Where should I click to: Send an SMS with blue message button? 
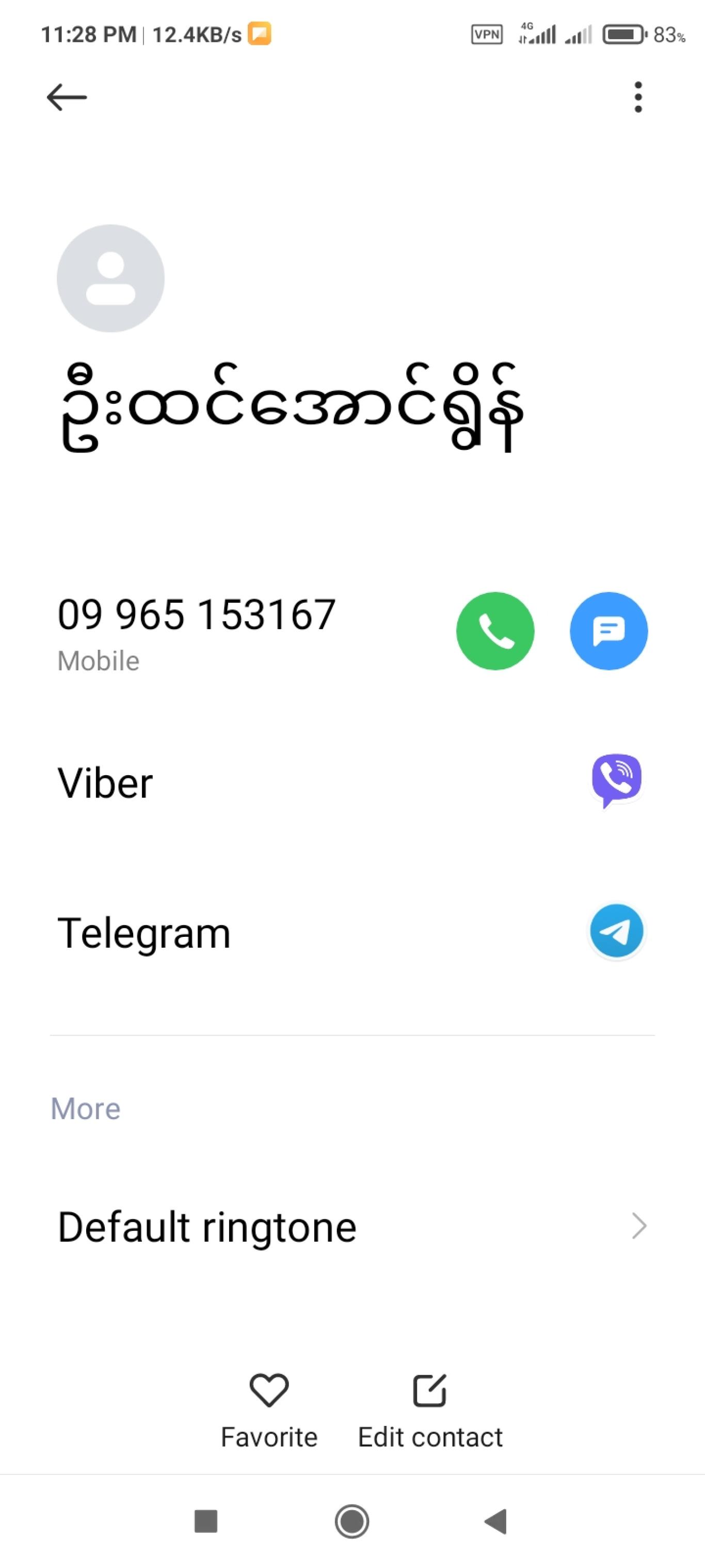click(608, 631)
